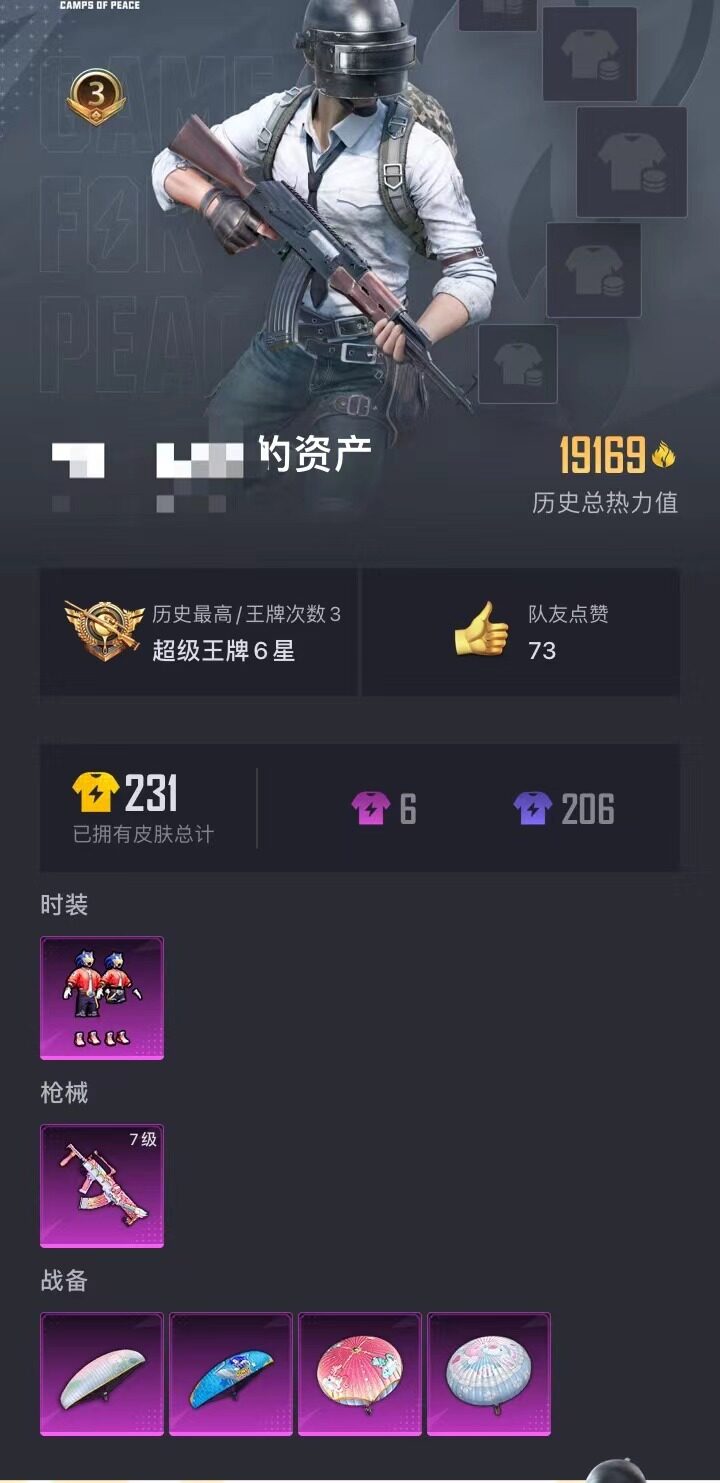Open the red outfit set under 时装
720x1483 pixels.
pos(102,997)
